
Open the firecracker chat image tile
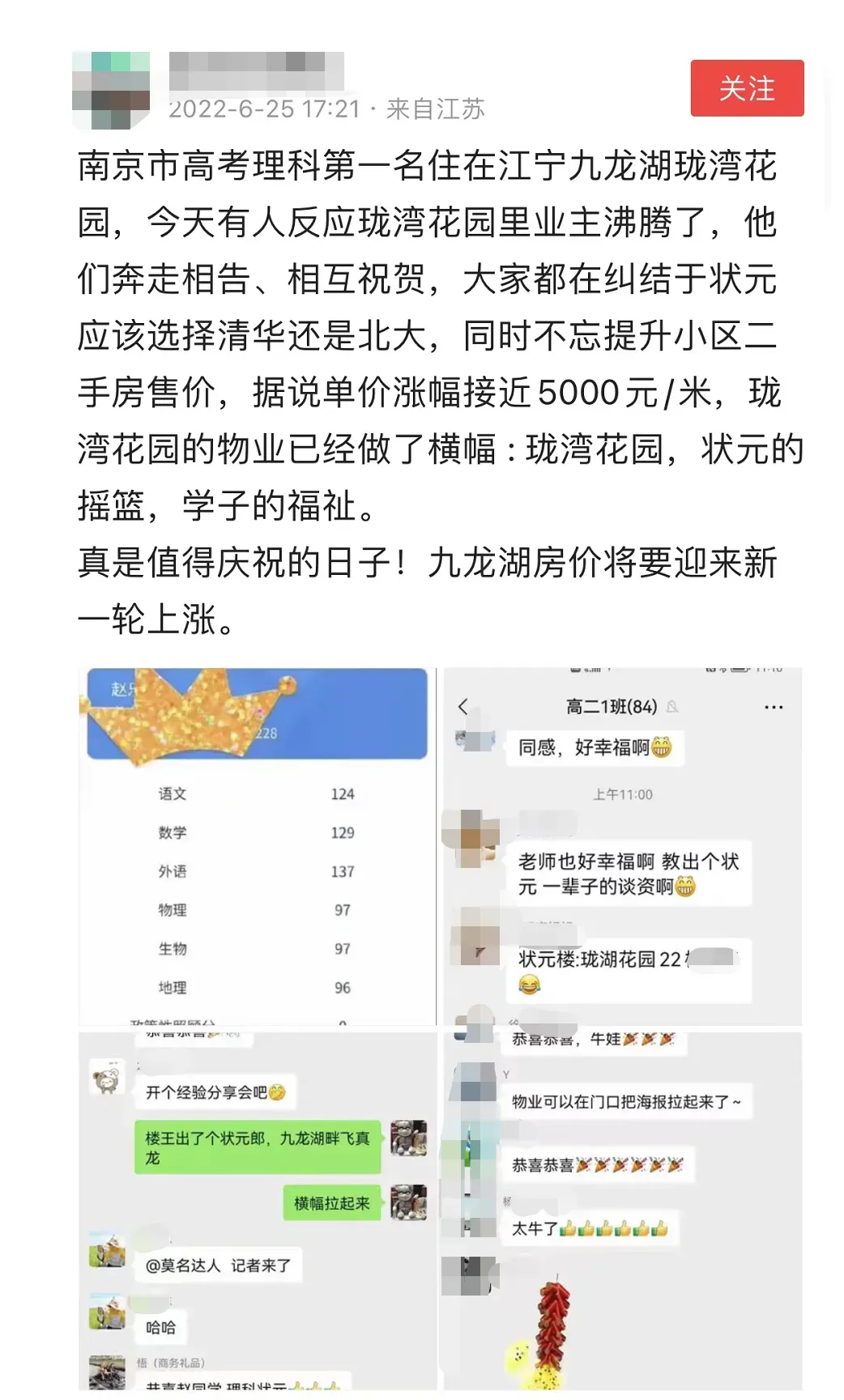623,1211
